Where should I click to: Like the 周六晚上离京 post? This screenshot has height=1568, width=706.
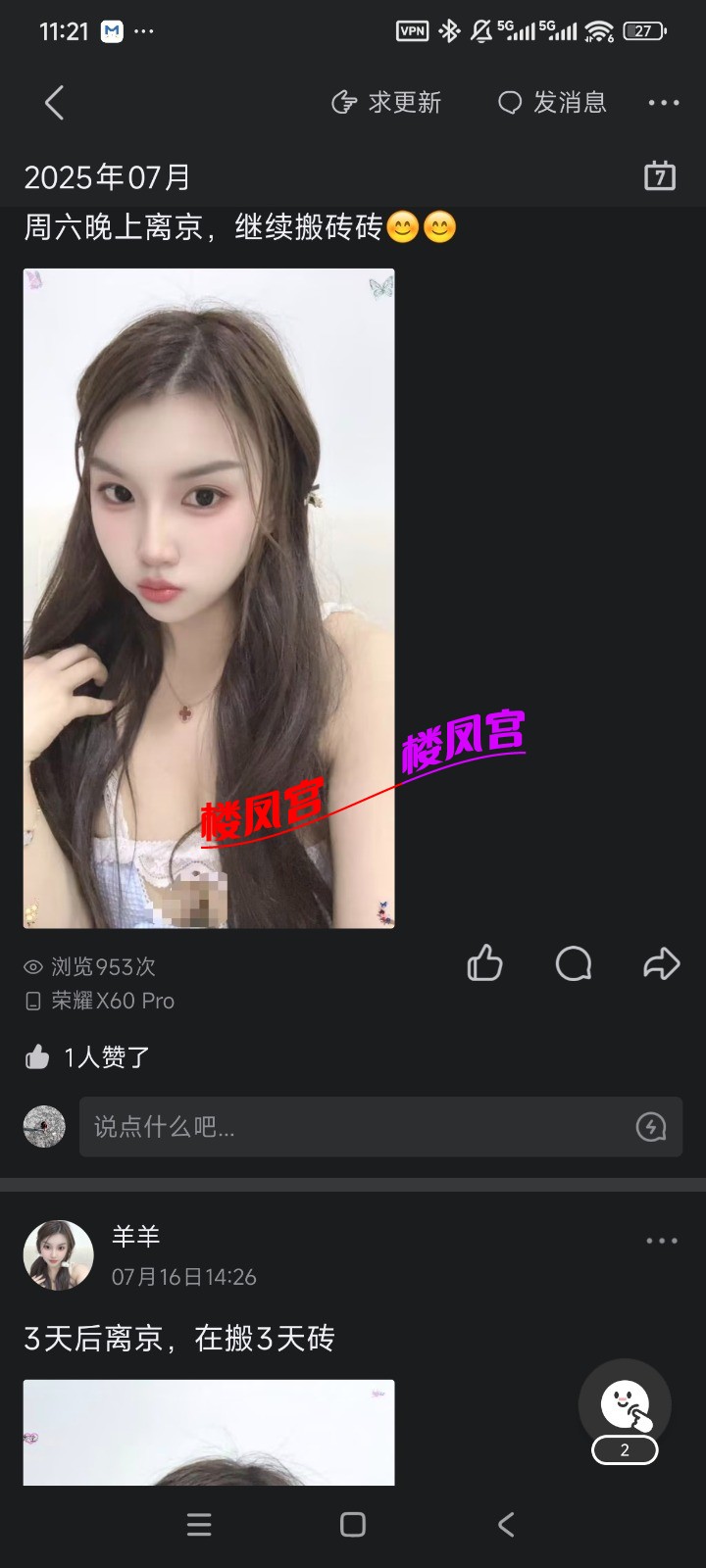click(x=484, y=963)
